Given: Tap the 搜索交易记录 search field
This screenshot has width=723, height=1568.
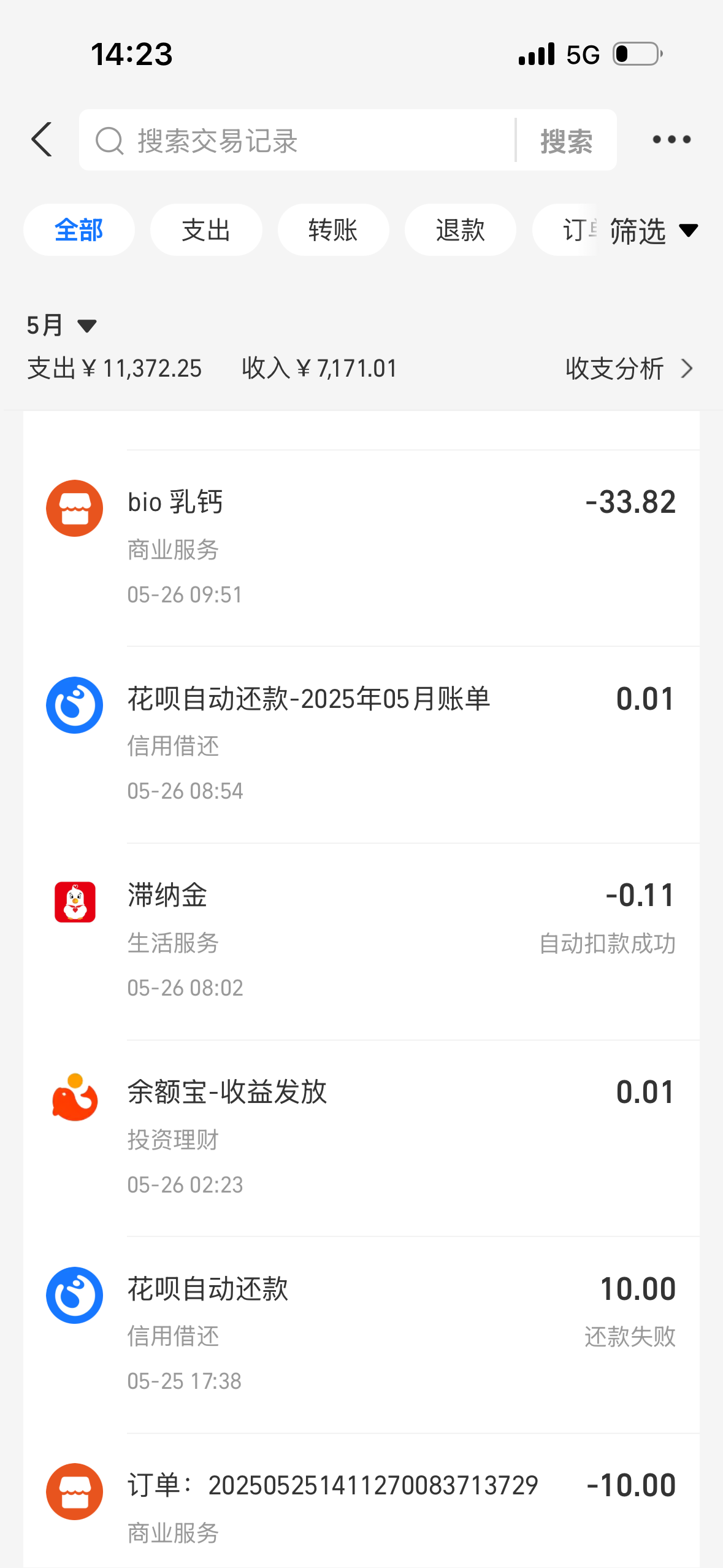Looking at the screenshot, I should [300, 140].
